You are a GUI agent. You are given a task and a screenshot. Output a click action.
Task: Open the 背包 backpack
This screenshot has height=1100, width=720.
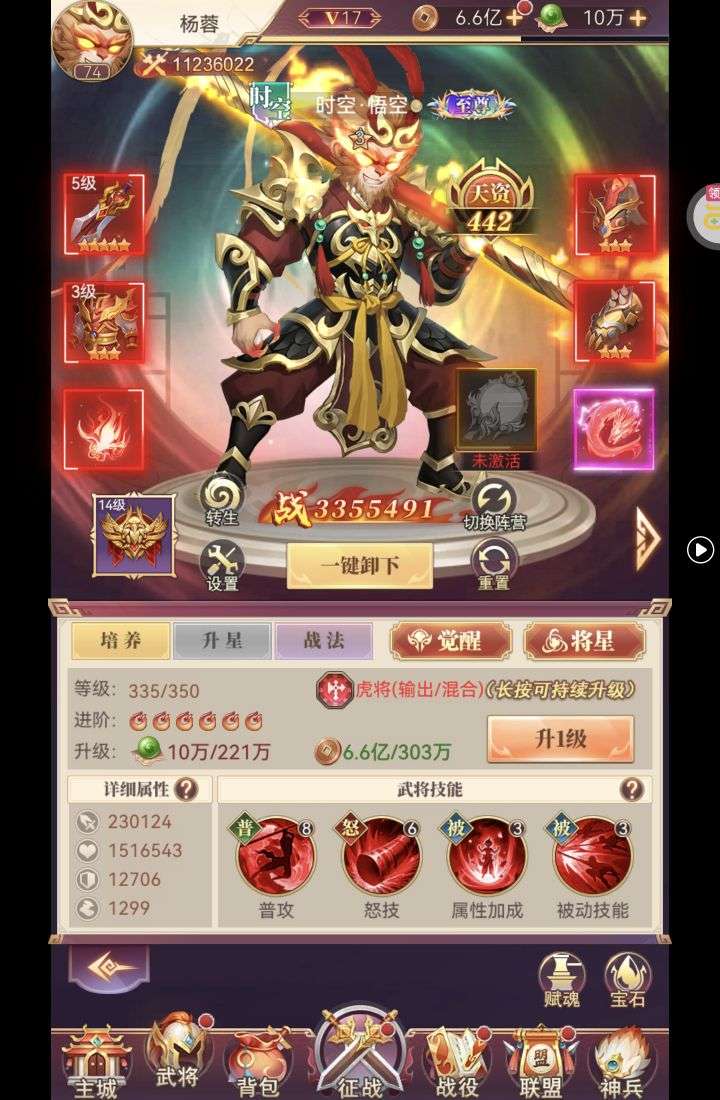point(257,1062)
